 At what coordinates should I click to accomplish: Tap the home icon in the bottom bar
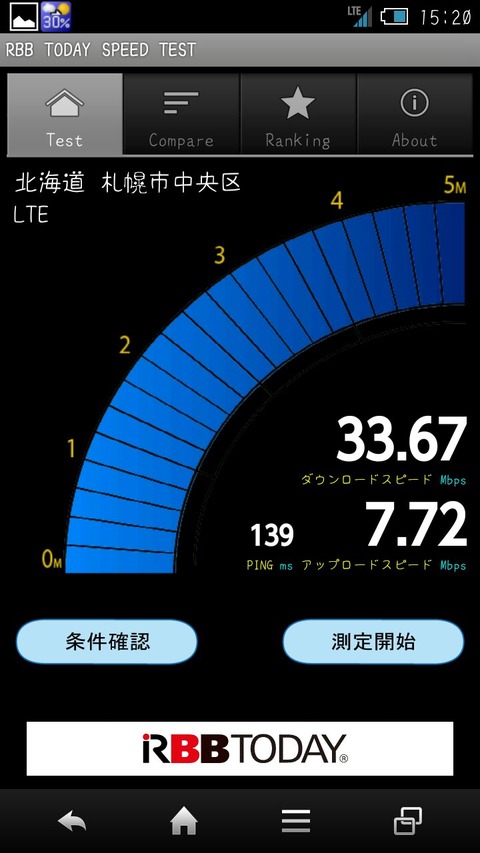(x=184, y=820)
